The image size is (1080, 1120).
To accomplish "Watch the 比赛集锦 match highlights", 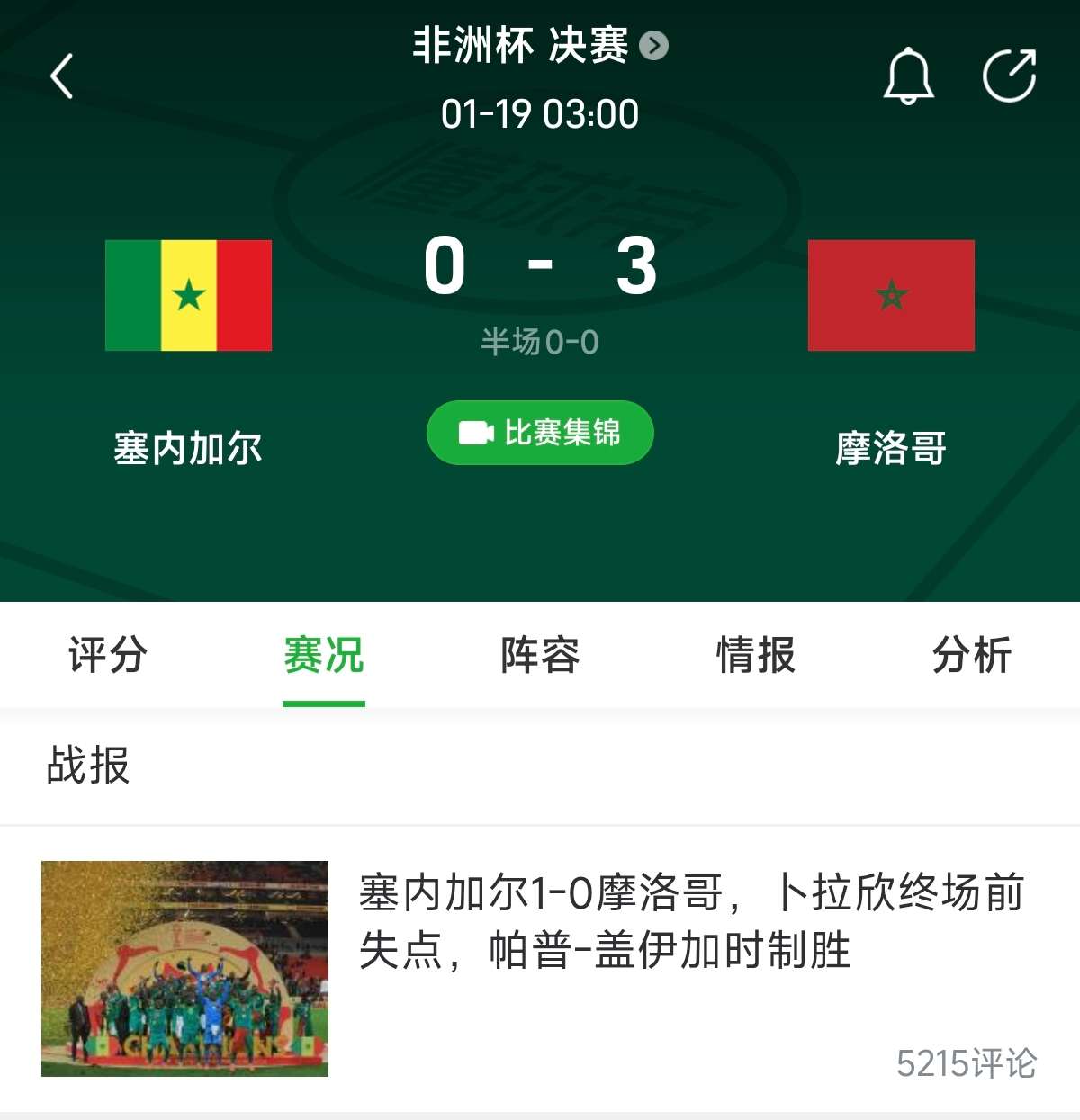I will tap(540, 433).
